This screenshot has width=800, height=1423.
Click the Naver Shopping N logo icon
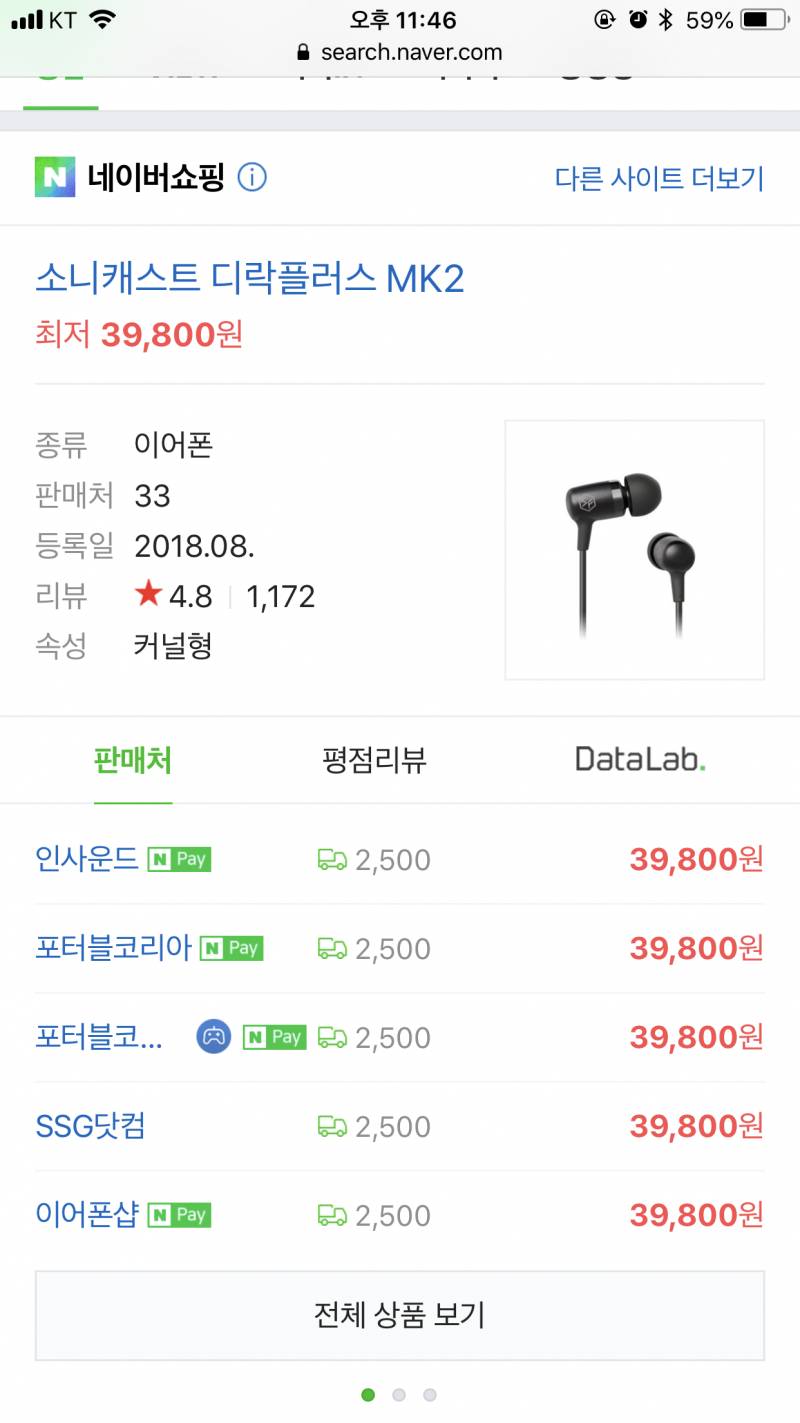click(x=56, y=177)
